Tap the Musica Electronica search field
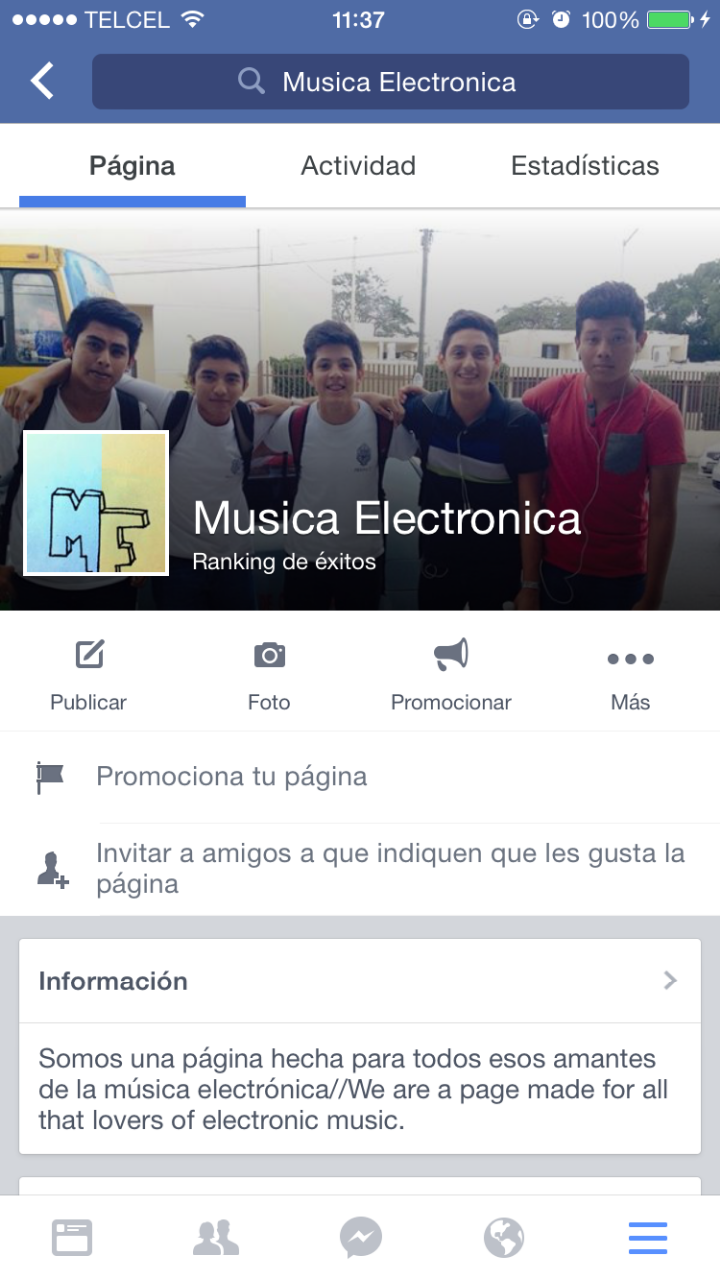 [390, 81]
